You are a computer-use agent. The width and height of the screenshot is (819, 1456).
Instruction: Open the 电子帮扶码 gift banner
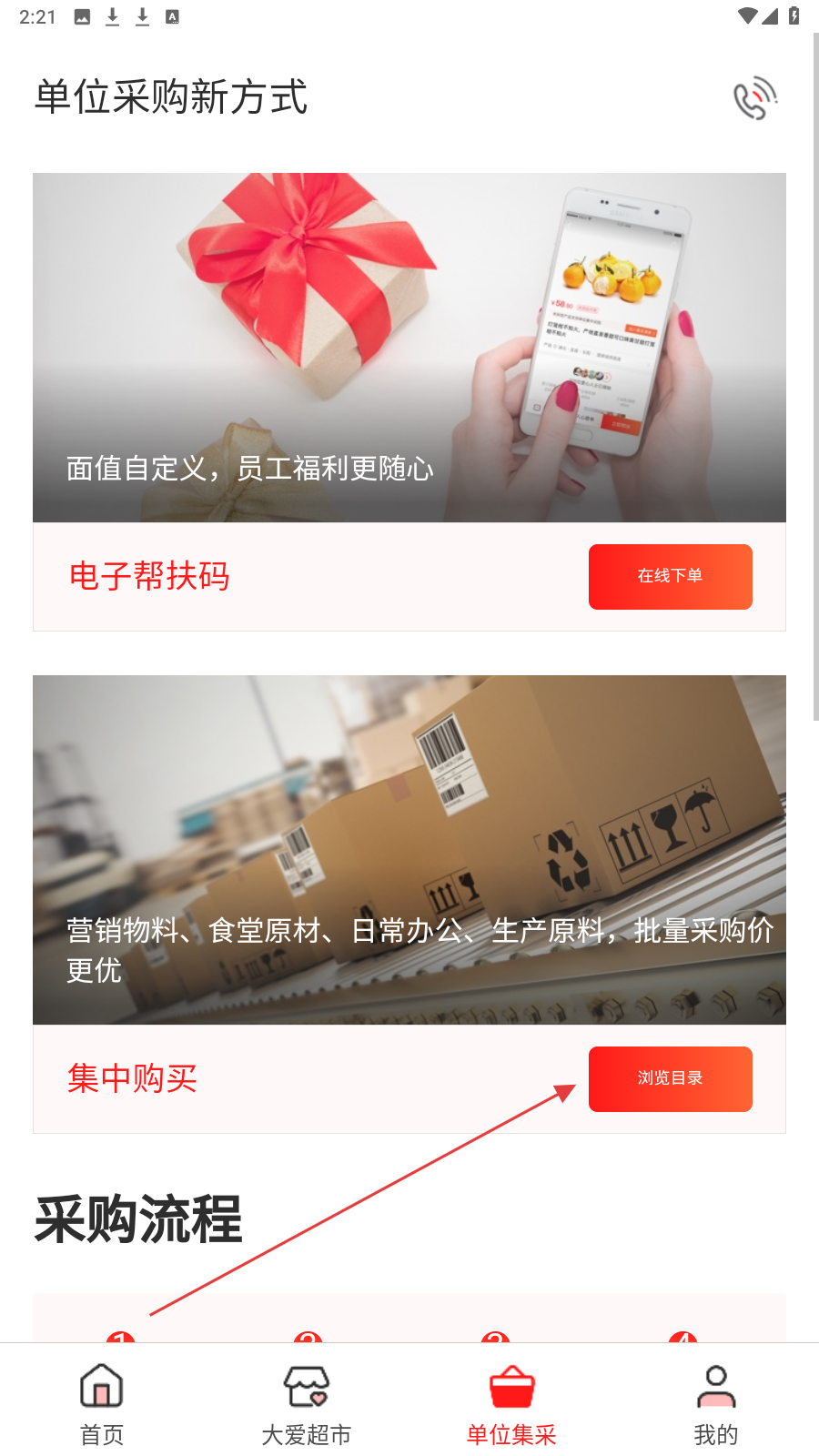(x=409, y=348)
